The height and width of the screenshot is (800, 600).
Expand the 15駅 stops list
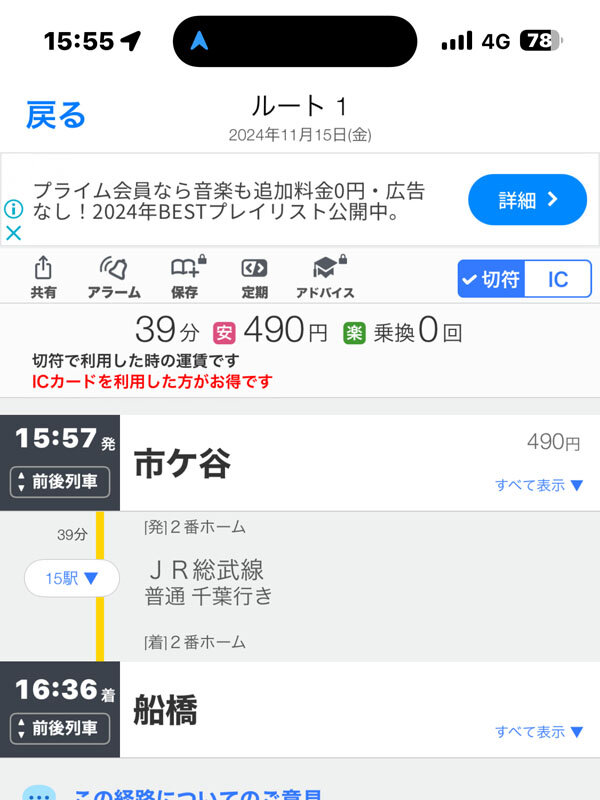[x=72, y=578]
